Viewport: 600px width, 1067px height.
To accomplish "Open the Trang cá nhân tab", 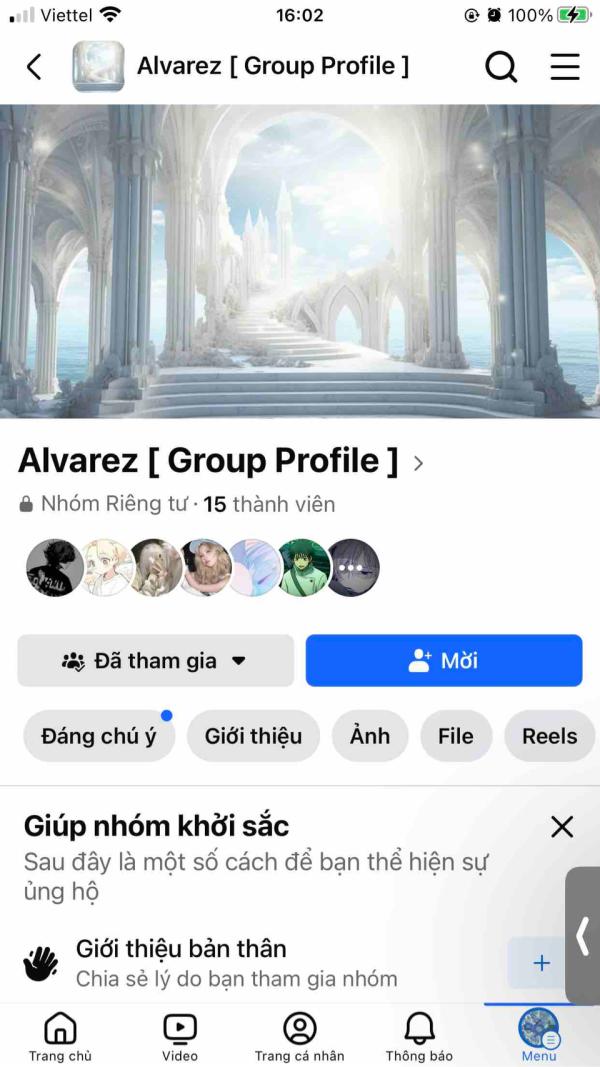I will pyautogui.click(x=299, y=1036).
